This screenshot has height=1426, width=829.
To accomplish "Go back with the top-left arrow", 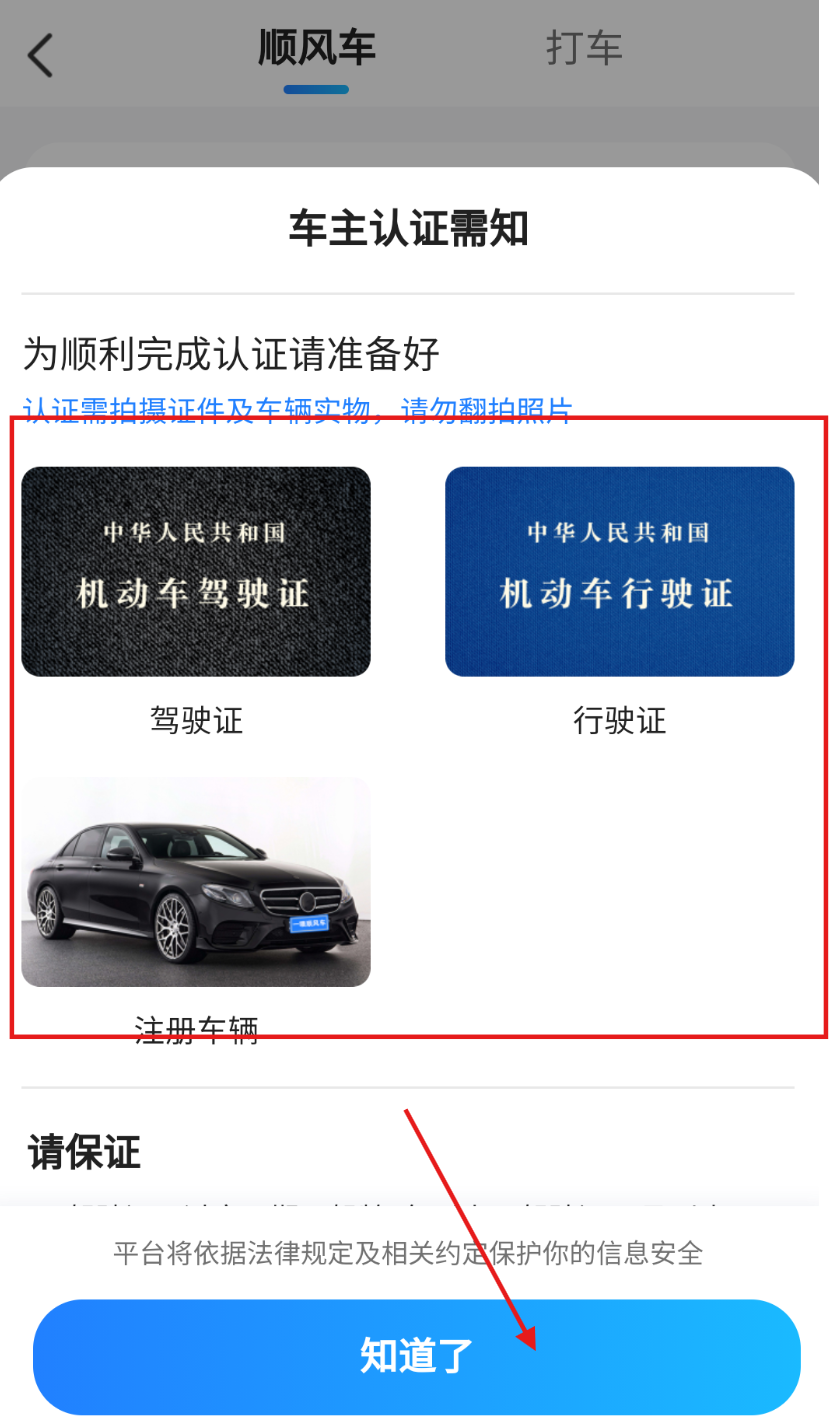I will point(41,55).
